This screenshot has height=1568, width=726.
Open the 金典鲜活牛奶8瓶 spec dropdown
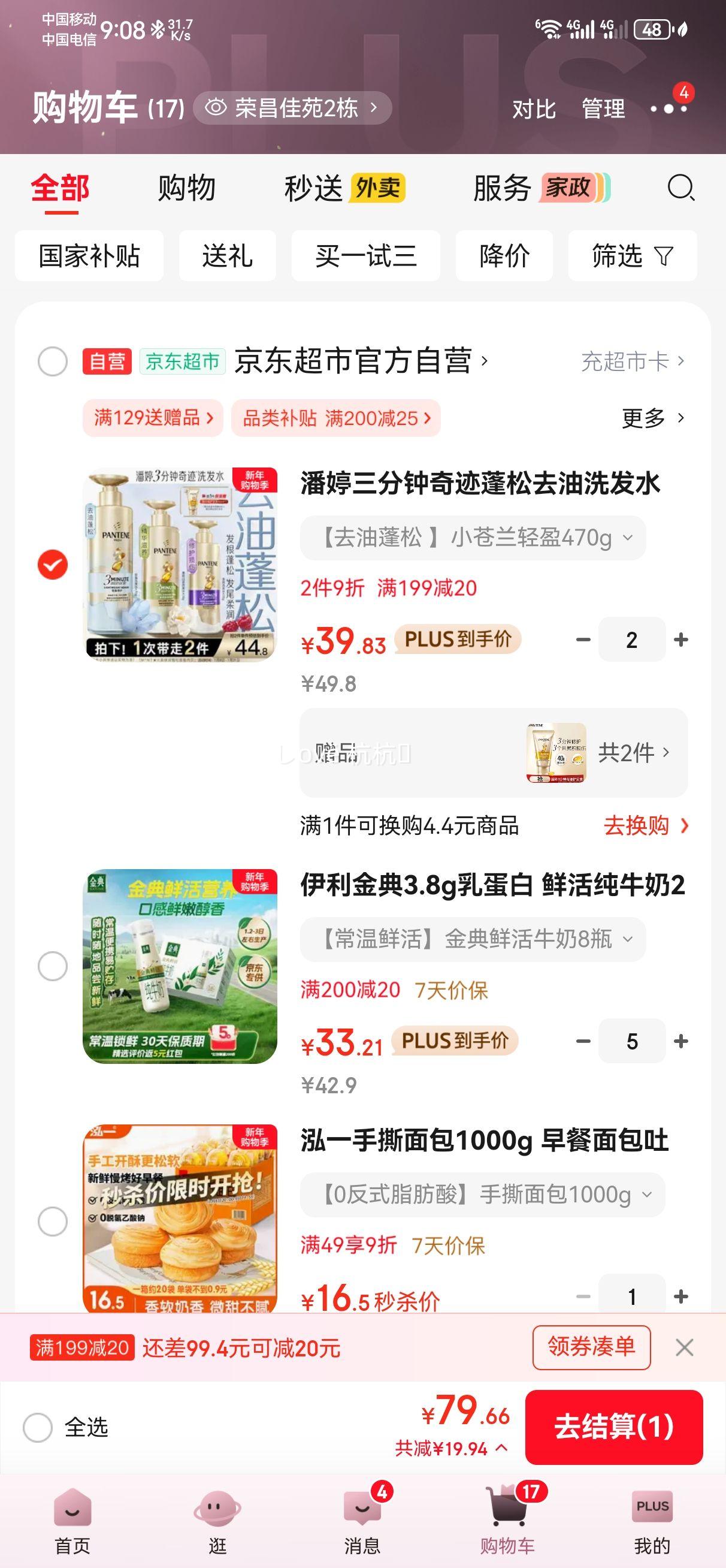click(627, 939)
